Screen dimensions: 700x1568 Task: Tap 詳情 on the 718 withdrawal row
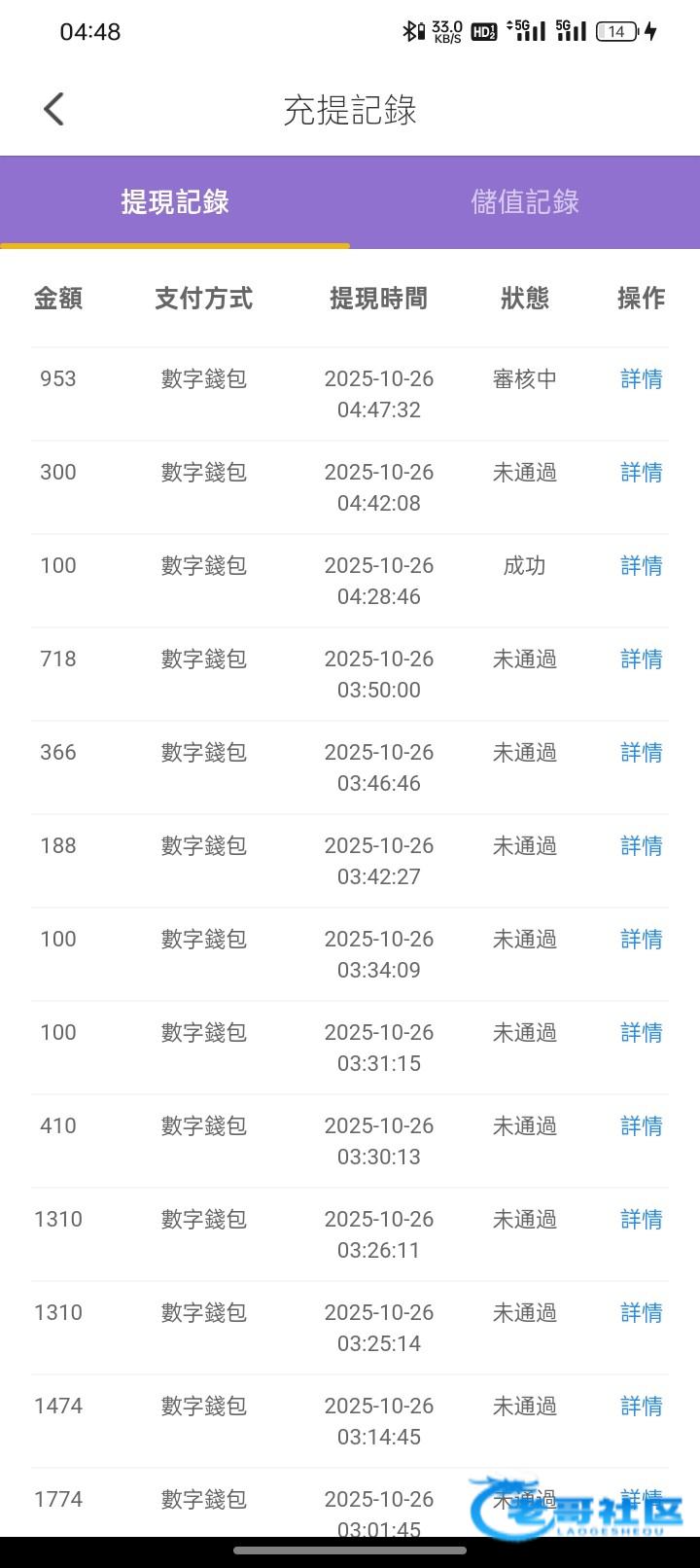click(x=642, y=659)
